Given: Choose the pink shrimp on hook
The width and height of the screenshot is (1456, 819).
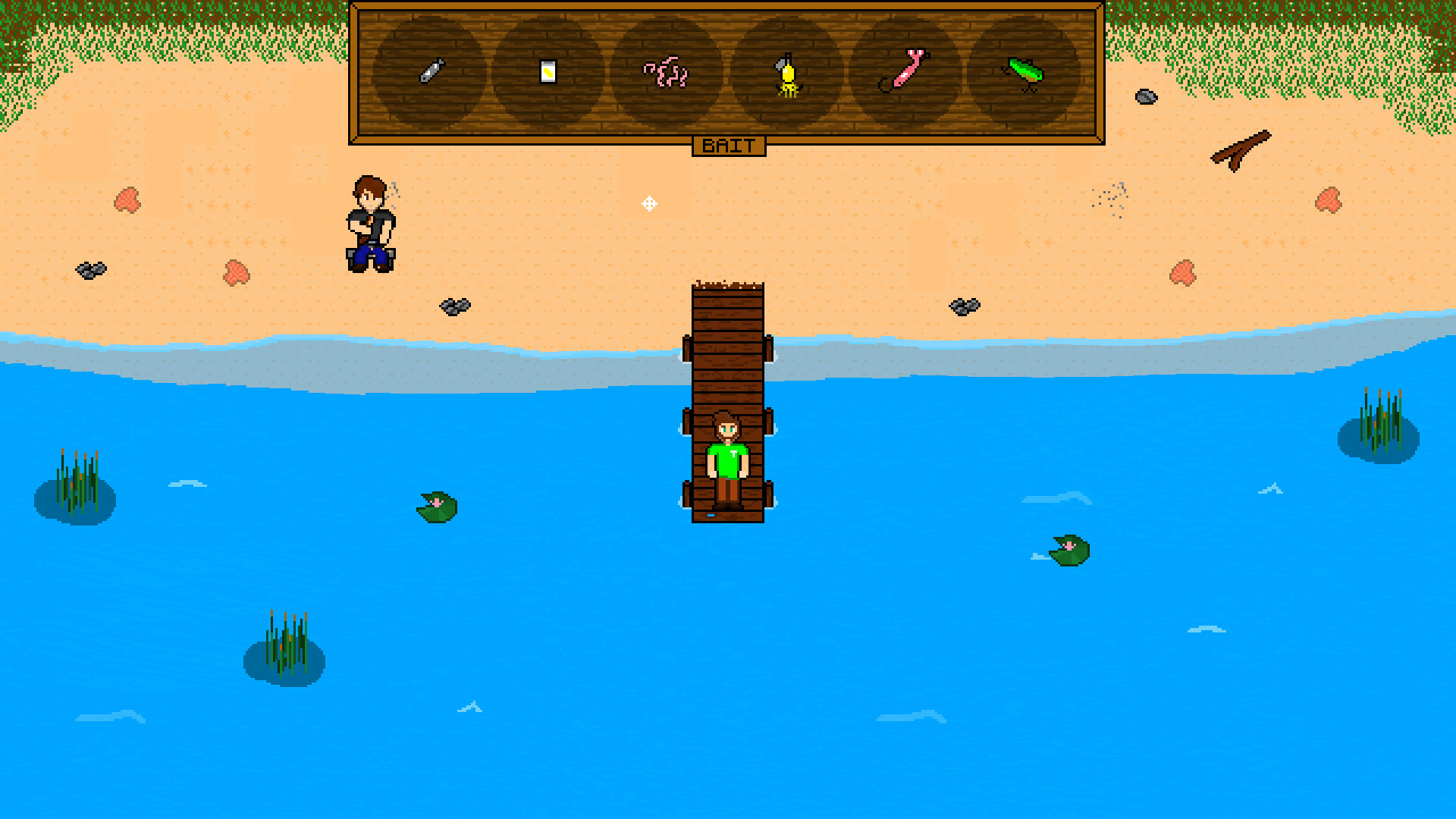Looking at the screenshot, I should click(905, 71).
